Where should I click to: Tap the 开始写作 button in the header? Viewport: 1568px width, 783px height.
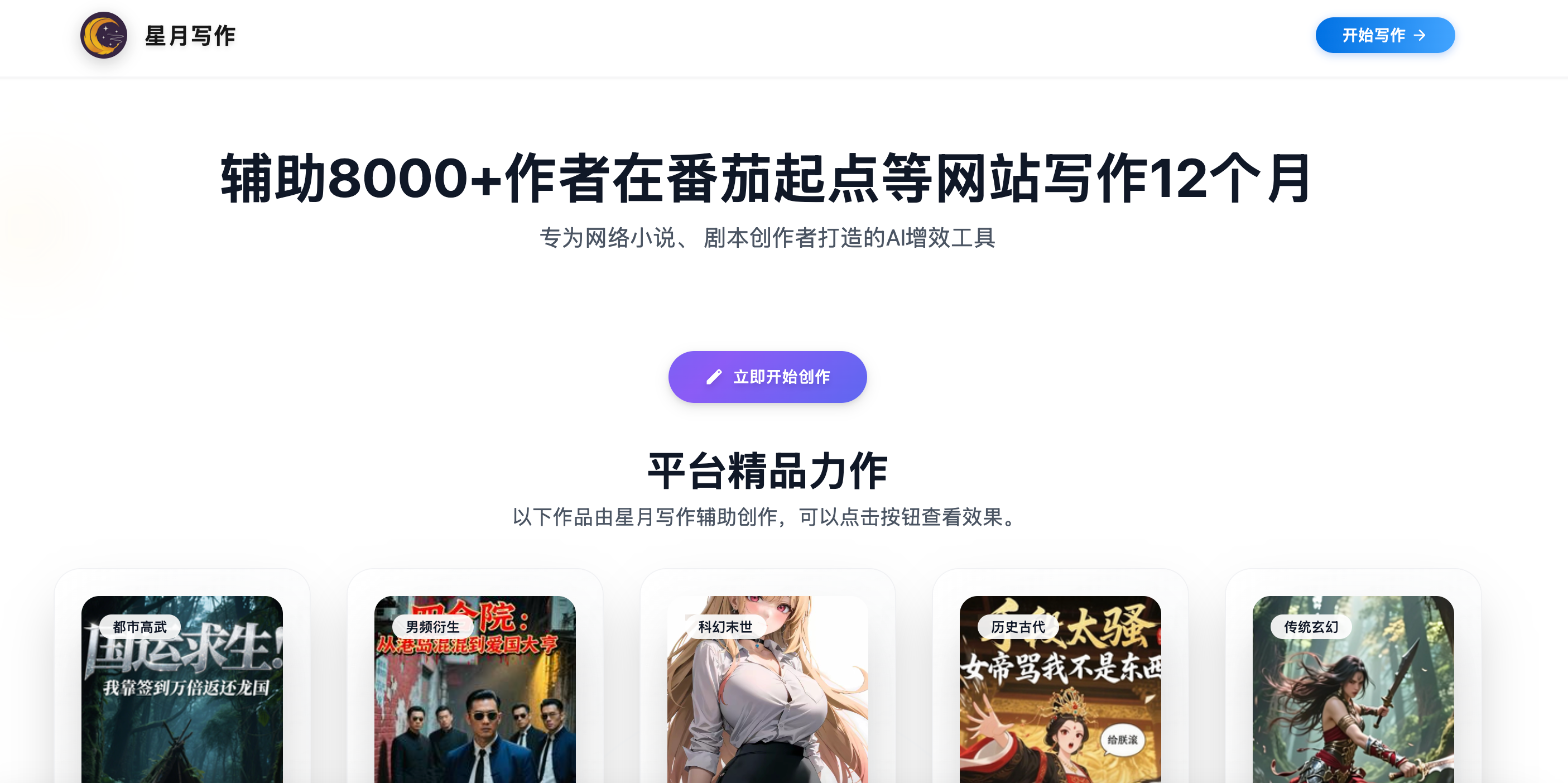1384,35
